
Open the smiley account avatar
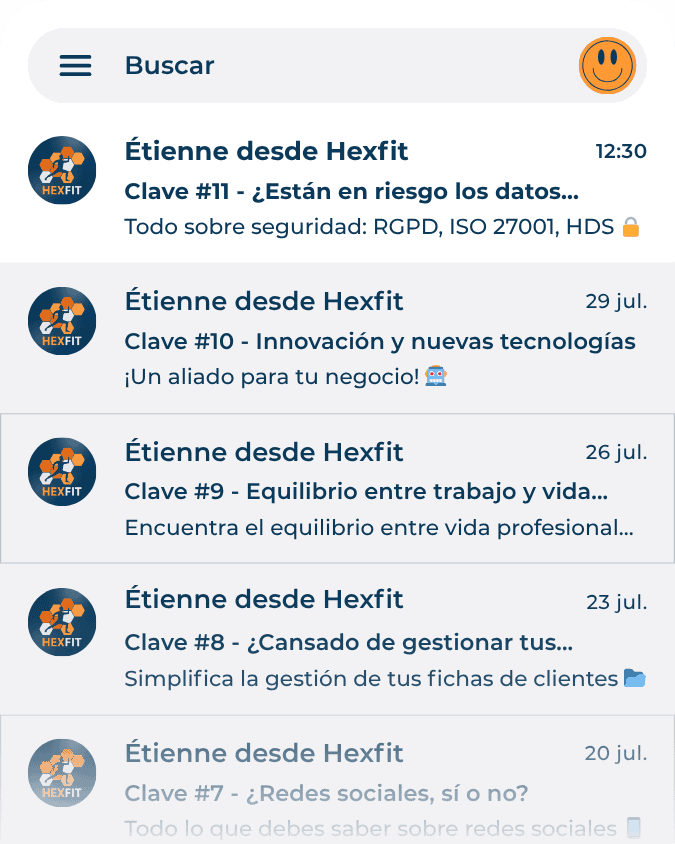click(607, 66)
